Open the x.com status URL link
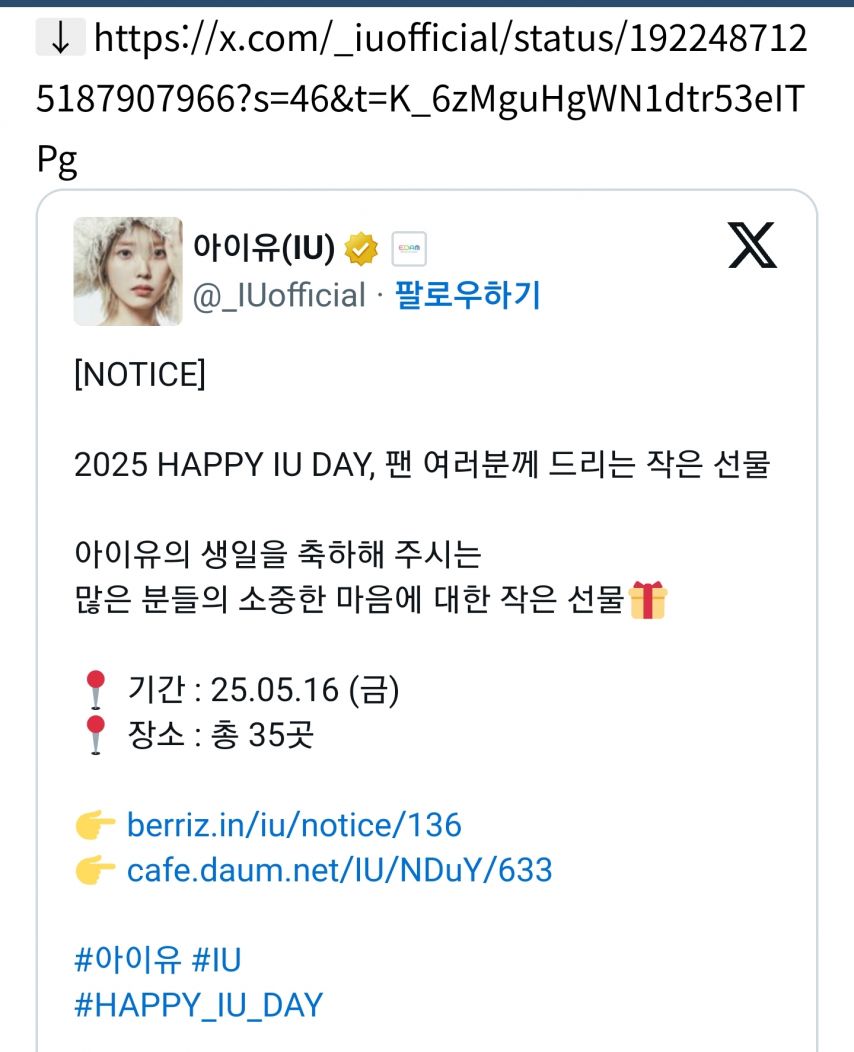Screen dimensions: 854x1052 (x=420, y=100)
